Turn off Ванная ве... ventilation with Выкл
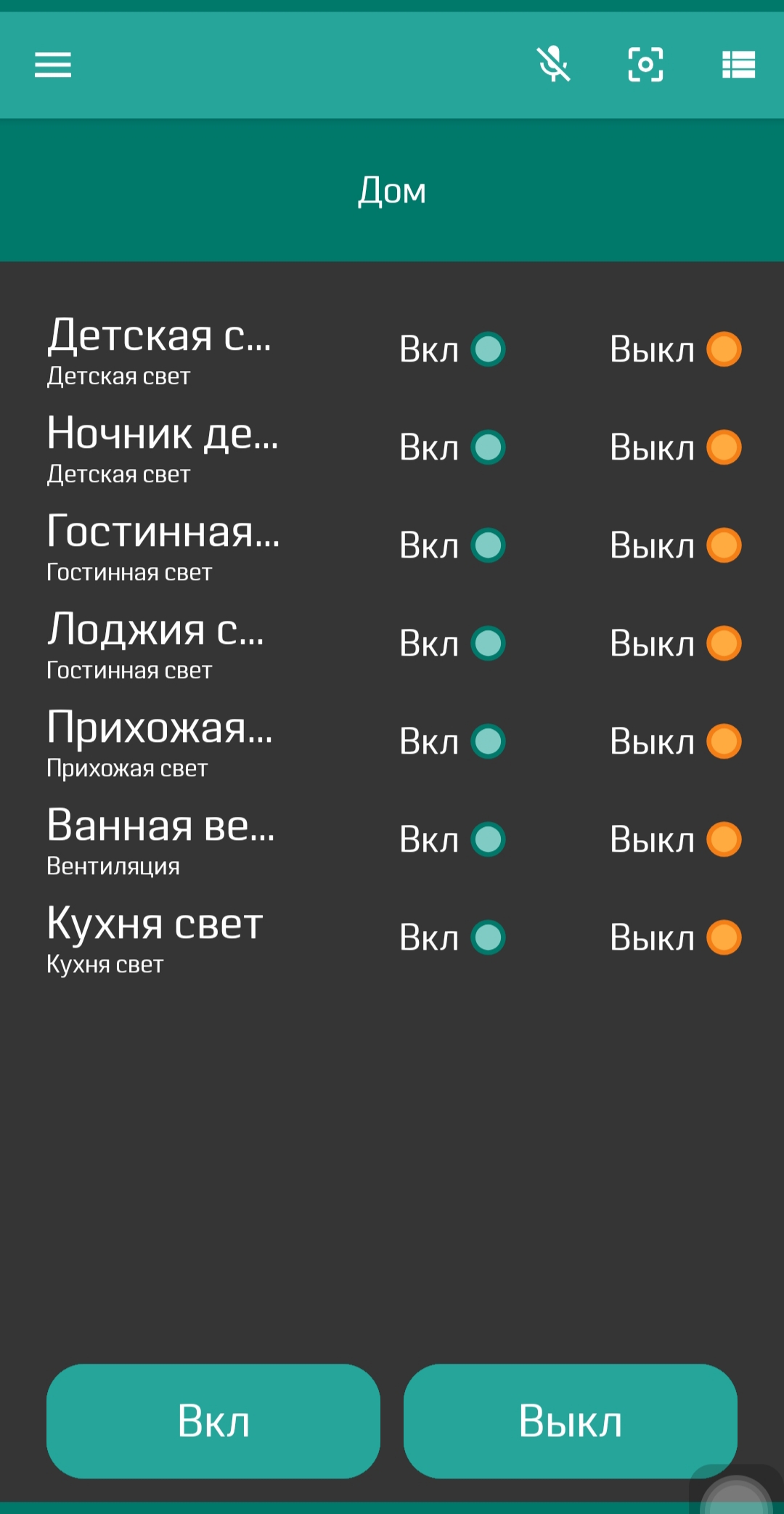Screen dimensions: 784x1514 tap(675, 839)
